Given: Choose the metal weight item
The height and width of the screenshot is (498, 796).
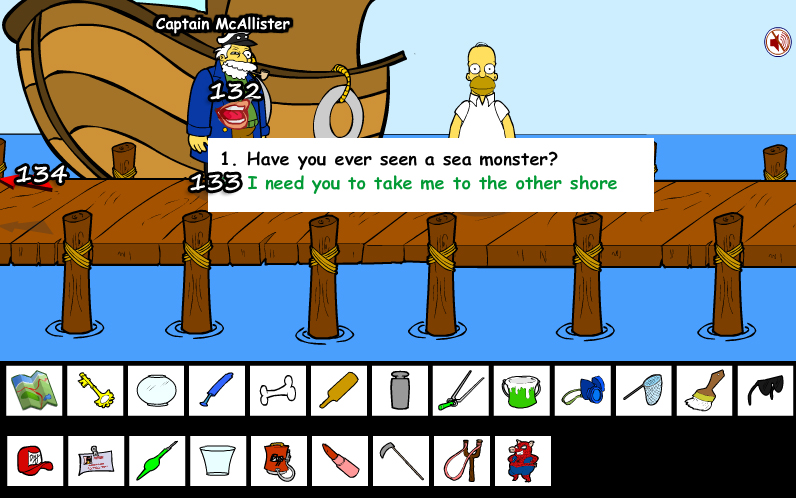Looking at the screenshot, I should (x=399, y=390).
